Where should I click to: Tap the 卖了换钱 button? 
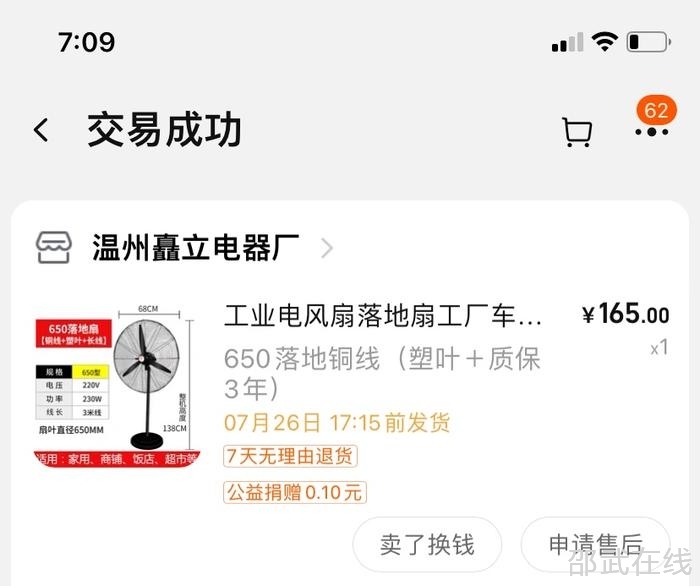click(x=427, y=545)
